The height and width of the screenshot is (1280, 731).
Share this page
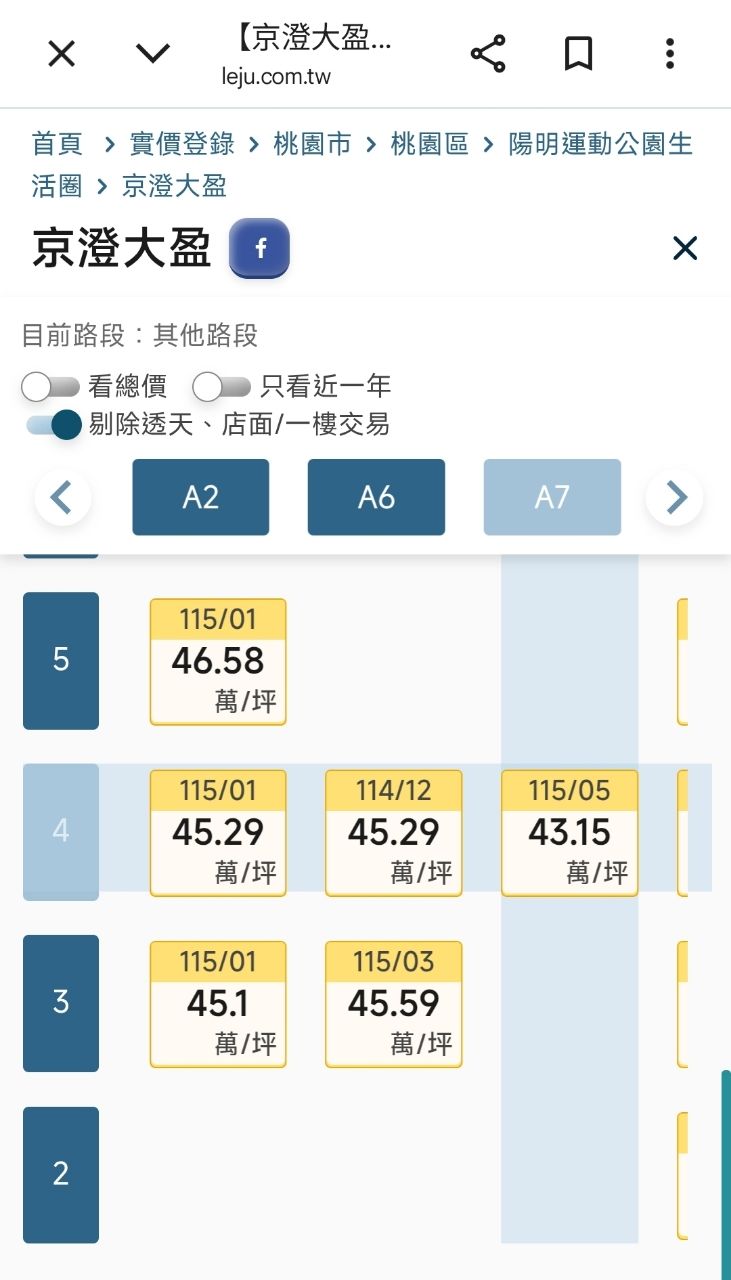coord(488,54)
